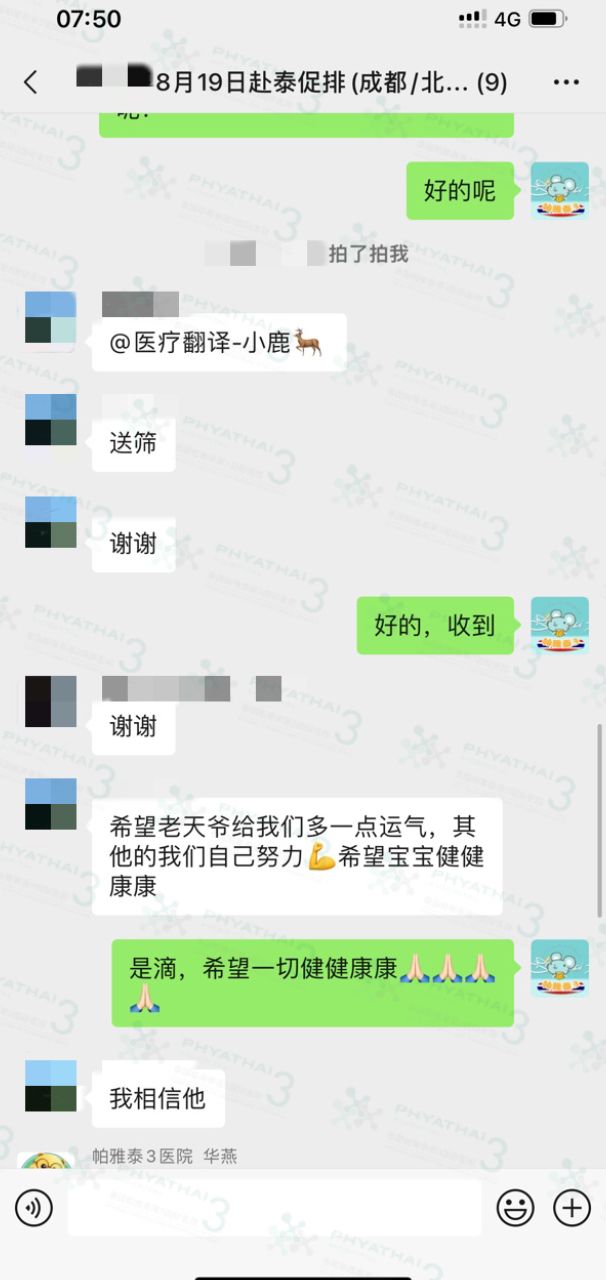Viewport: 606px width, 1280px height.
Task: Open the emoji sticker picker
Action: (x=515, y=1208)
